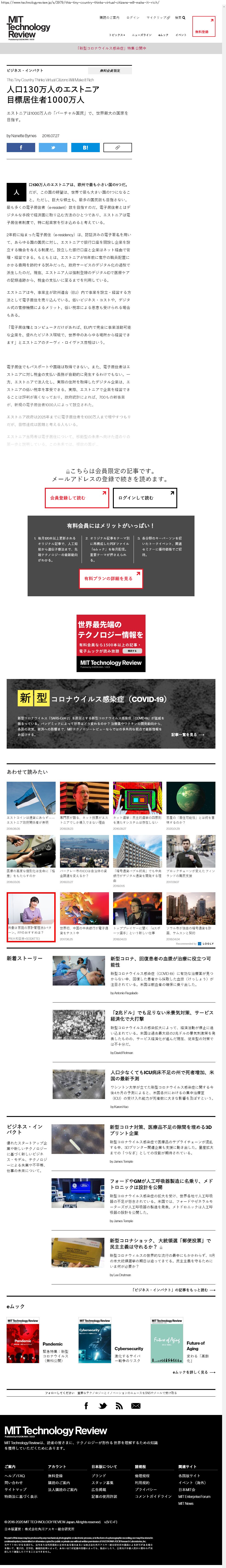Tap ログインして読む button
The image size is (226, 1568).
click(x=144, y=498)
